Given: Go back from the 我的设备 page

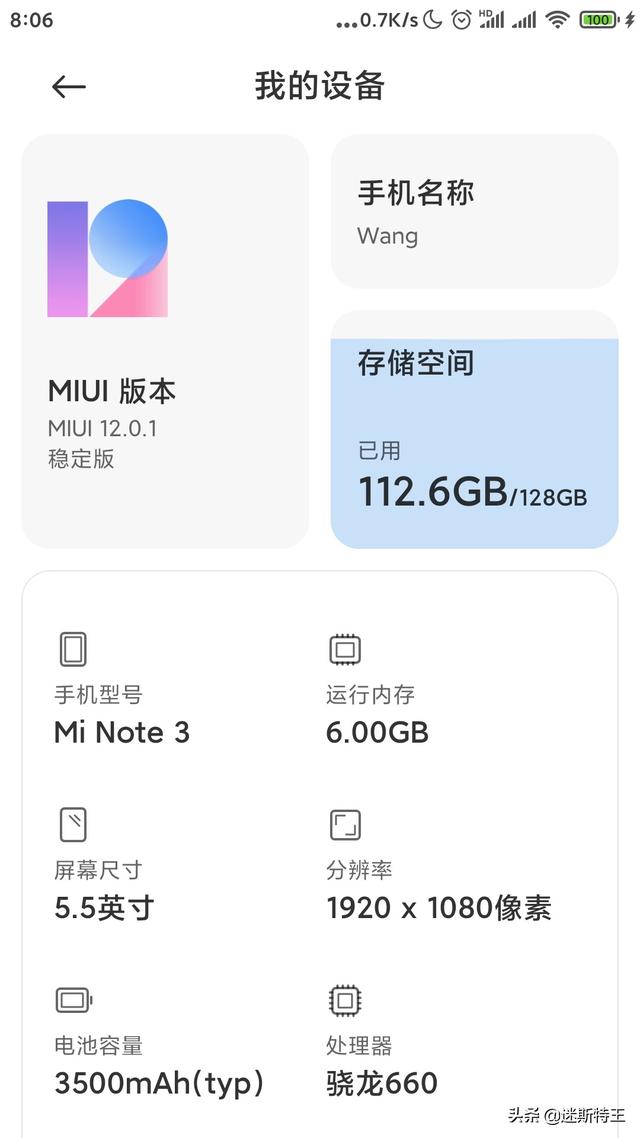Looking at the screenshot, I should coord(69,87).
